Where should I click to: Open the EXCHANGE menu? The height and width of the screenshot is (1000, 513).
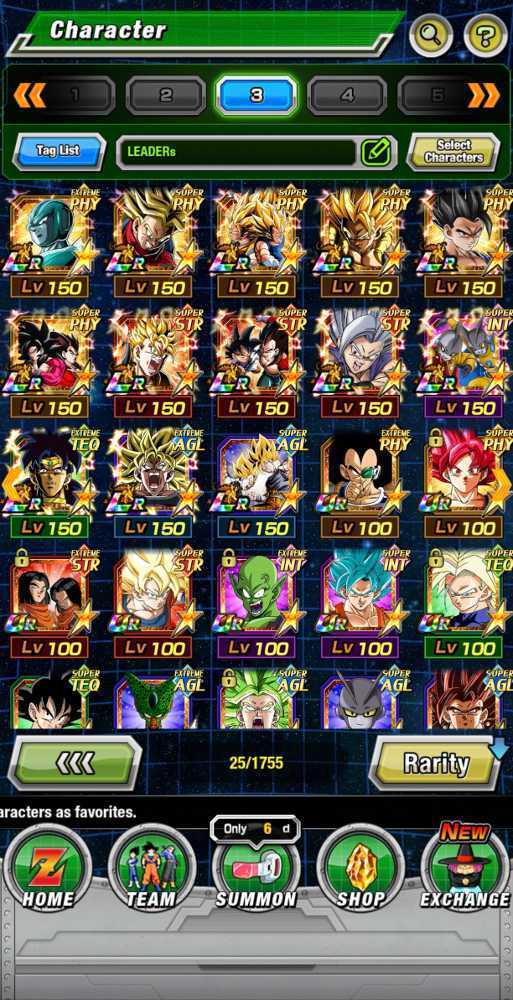coord(465,869)
